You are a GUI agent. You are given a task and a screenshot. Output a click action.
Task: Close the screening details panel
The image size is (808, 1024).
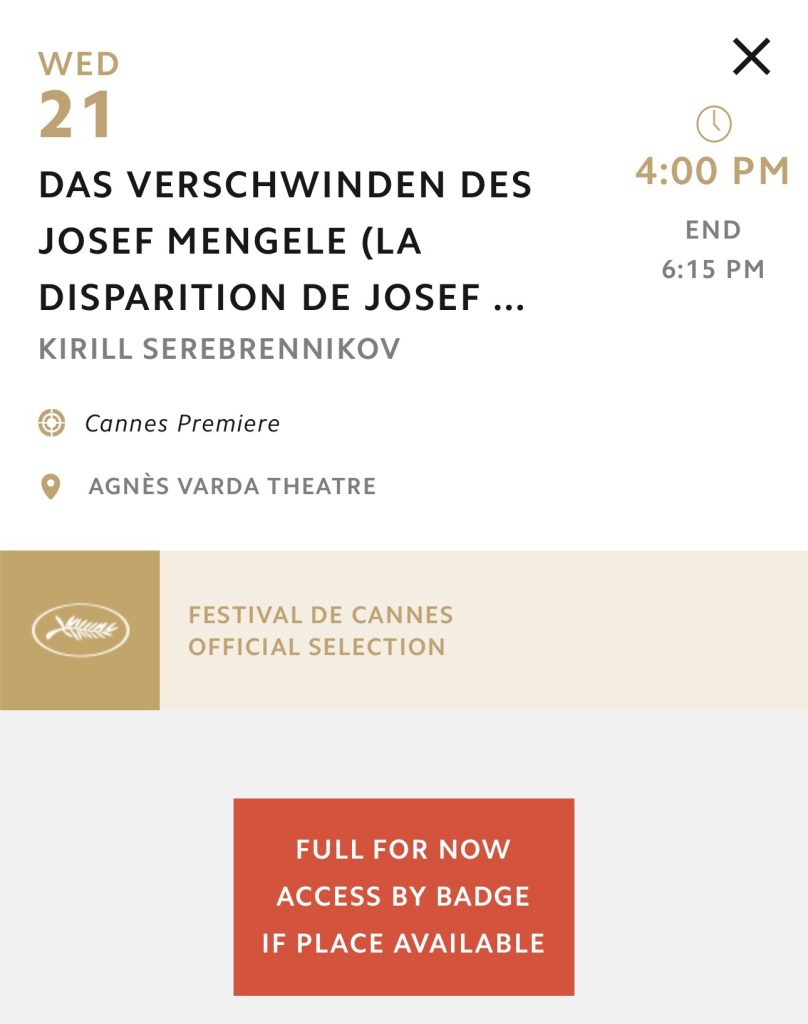[751, 57]
